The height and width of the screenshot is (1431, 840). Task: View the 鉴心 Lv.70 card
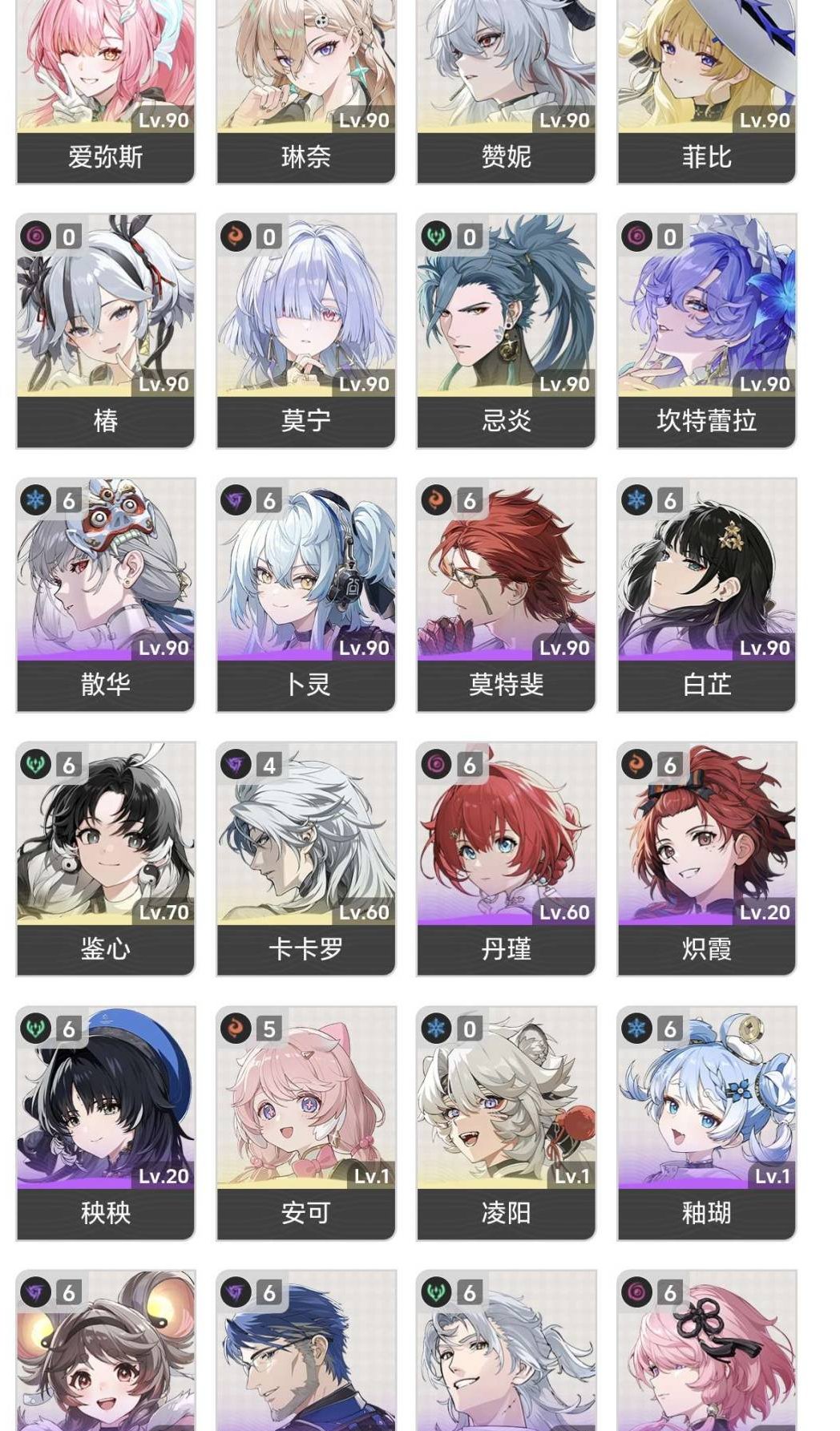pos(106,859)
